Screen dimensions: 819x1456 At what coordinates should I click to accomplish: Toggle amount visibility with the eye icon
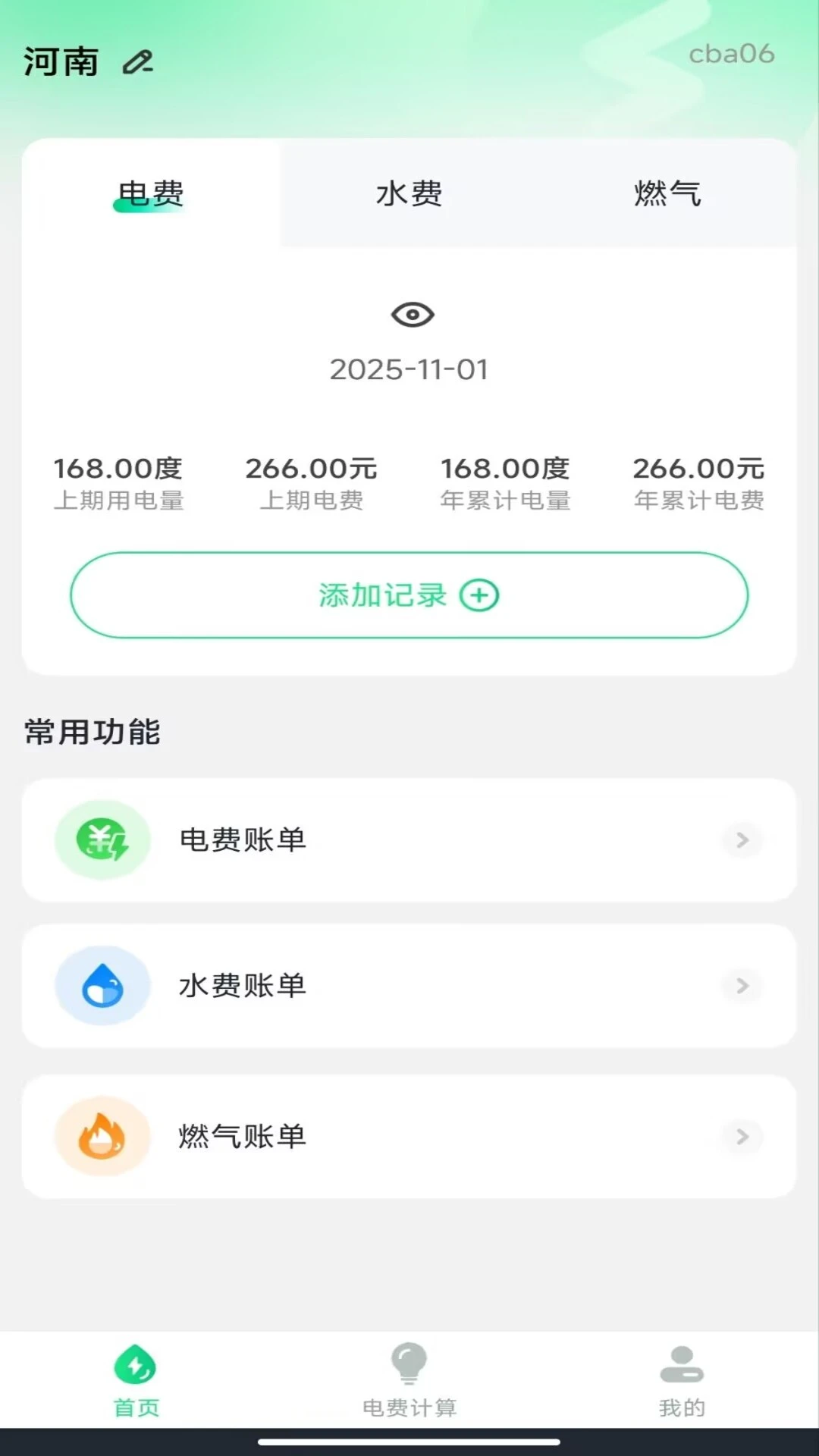[x=413, y=315]
